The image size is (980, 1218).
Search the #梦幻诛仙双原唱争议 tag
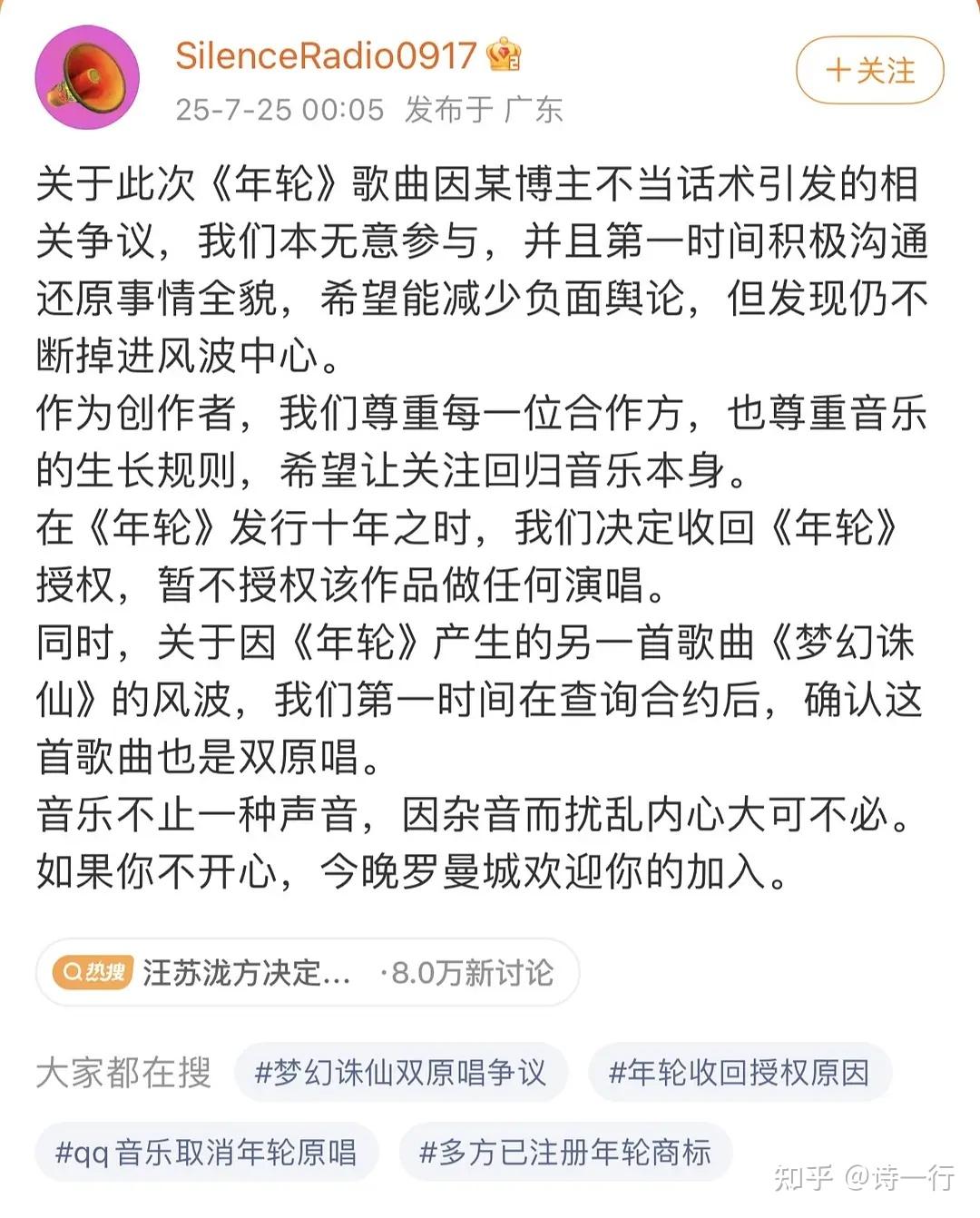coord(400,1073)
